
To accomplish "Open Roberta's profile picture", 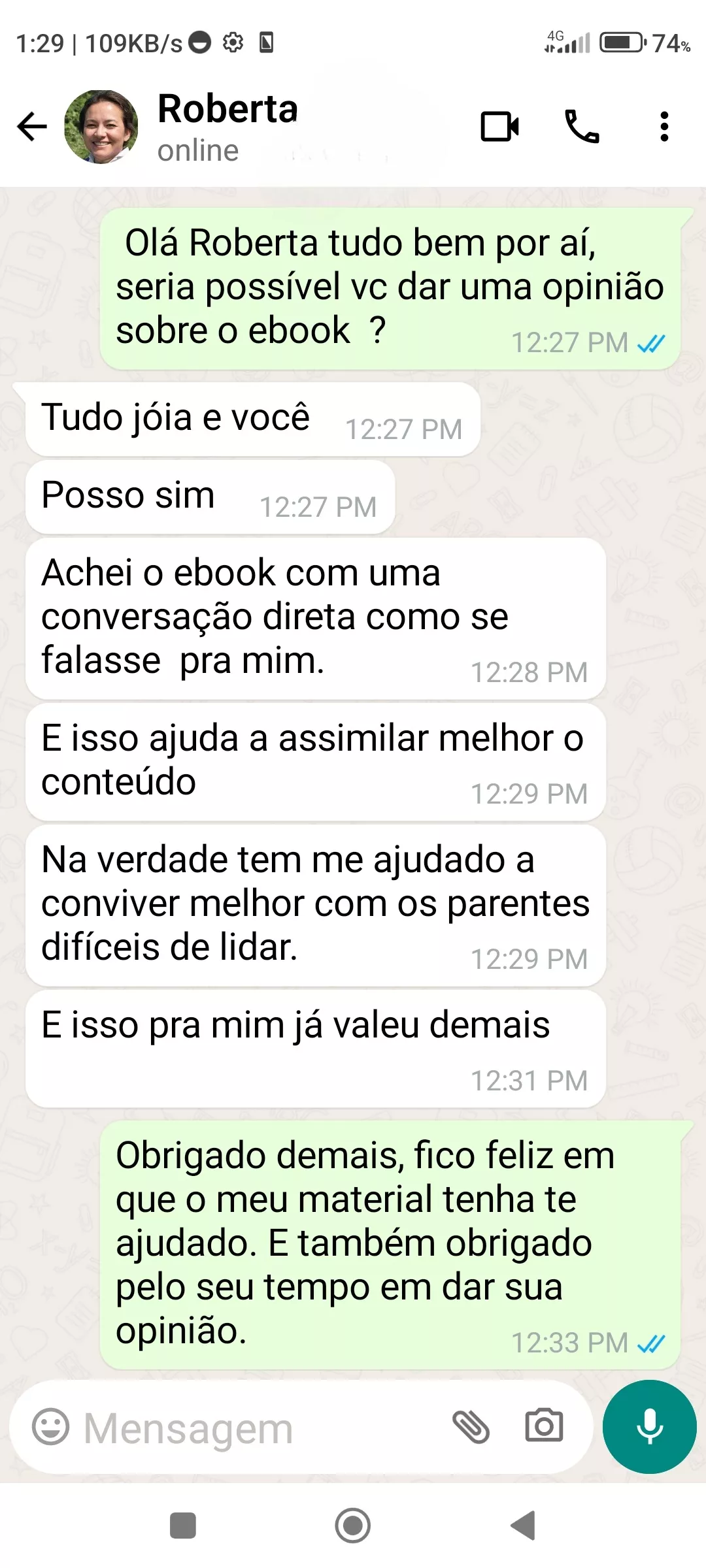I will click(x=101, y=127).
